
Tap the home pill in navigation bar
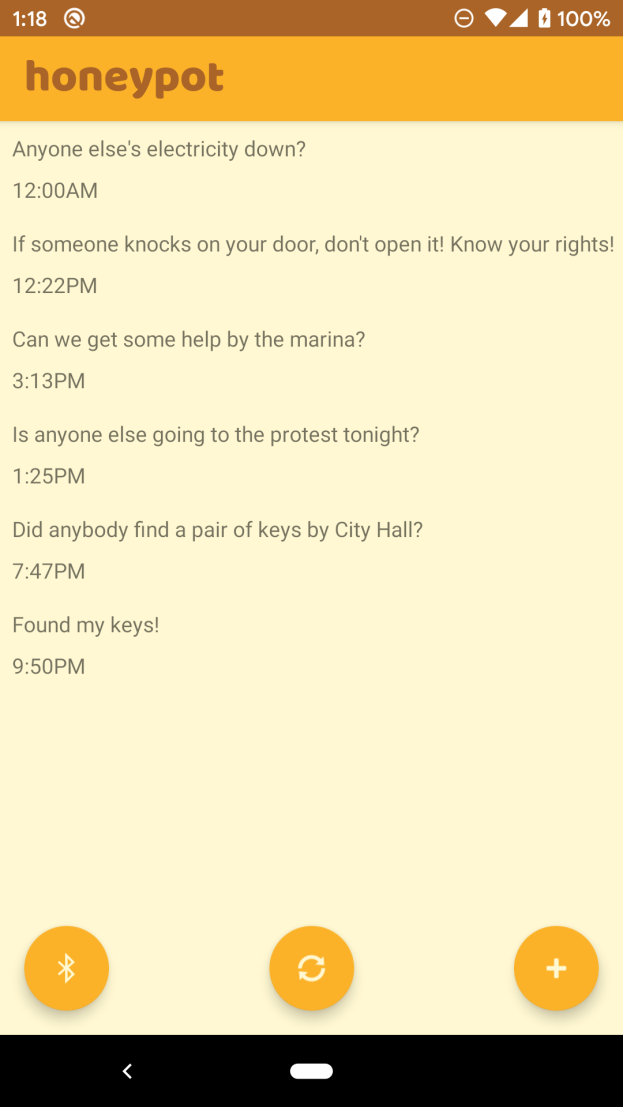pos(311,1071)
